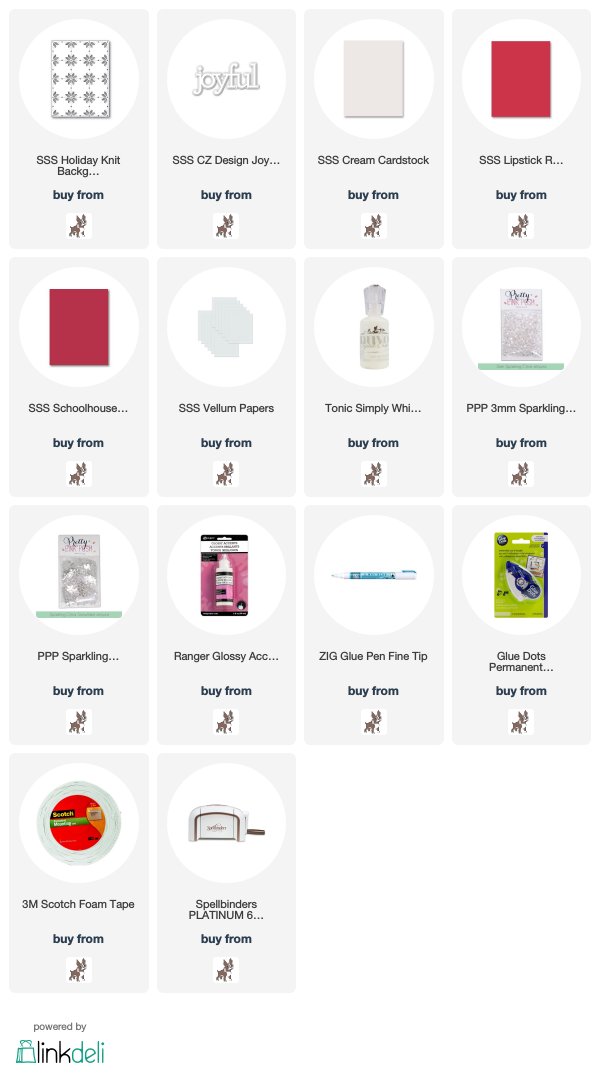Screen dimensions: 600x1073
Task: Tap the store icon under Ranger Glossy Accents
Action: [226, 721]
